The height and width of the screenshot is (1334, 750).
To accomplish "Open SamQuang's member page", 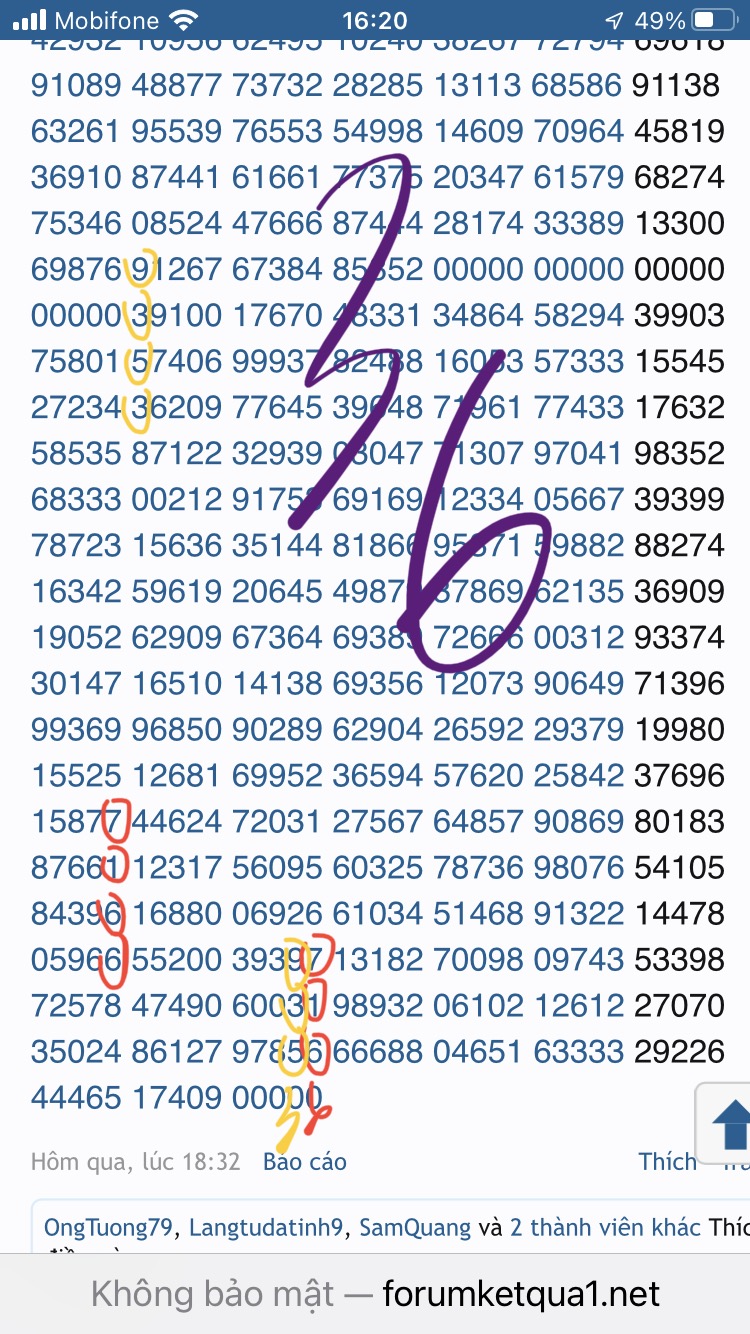I will [414, 1227].
